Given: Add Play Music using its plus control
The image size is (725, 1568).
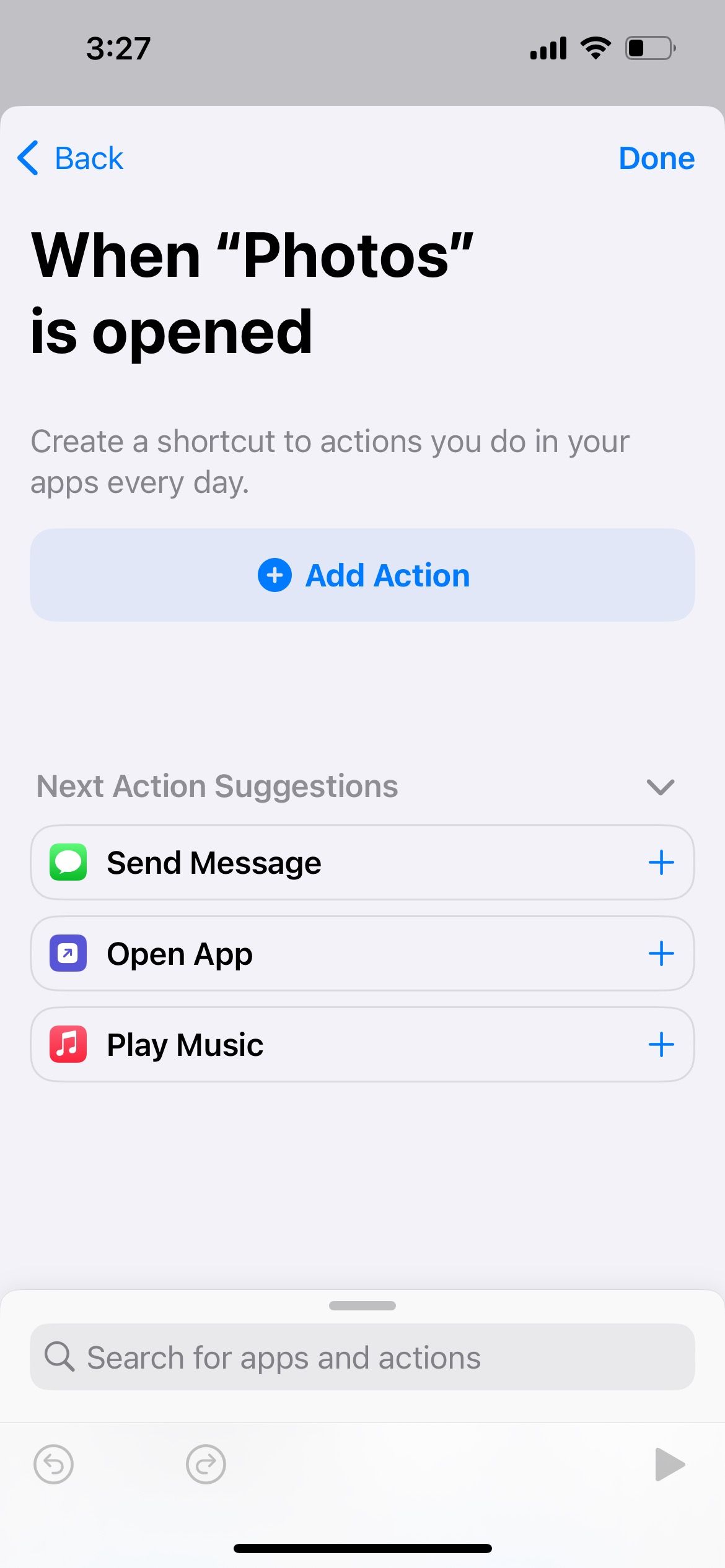Looking at the screenshot, I should click(662, 1044).
